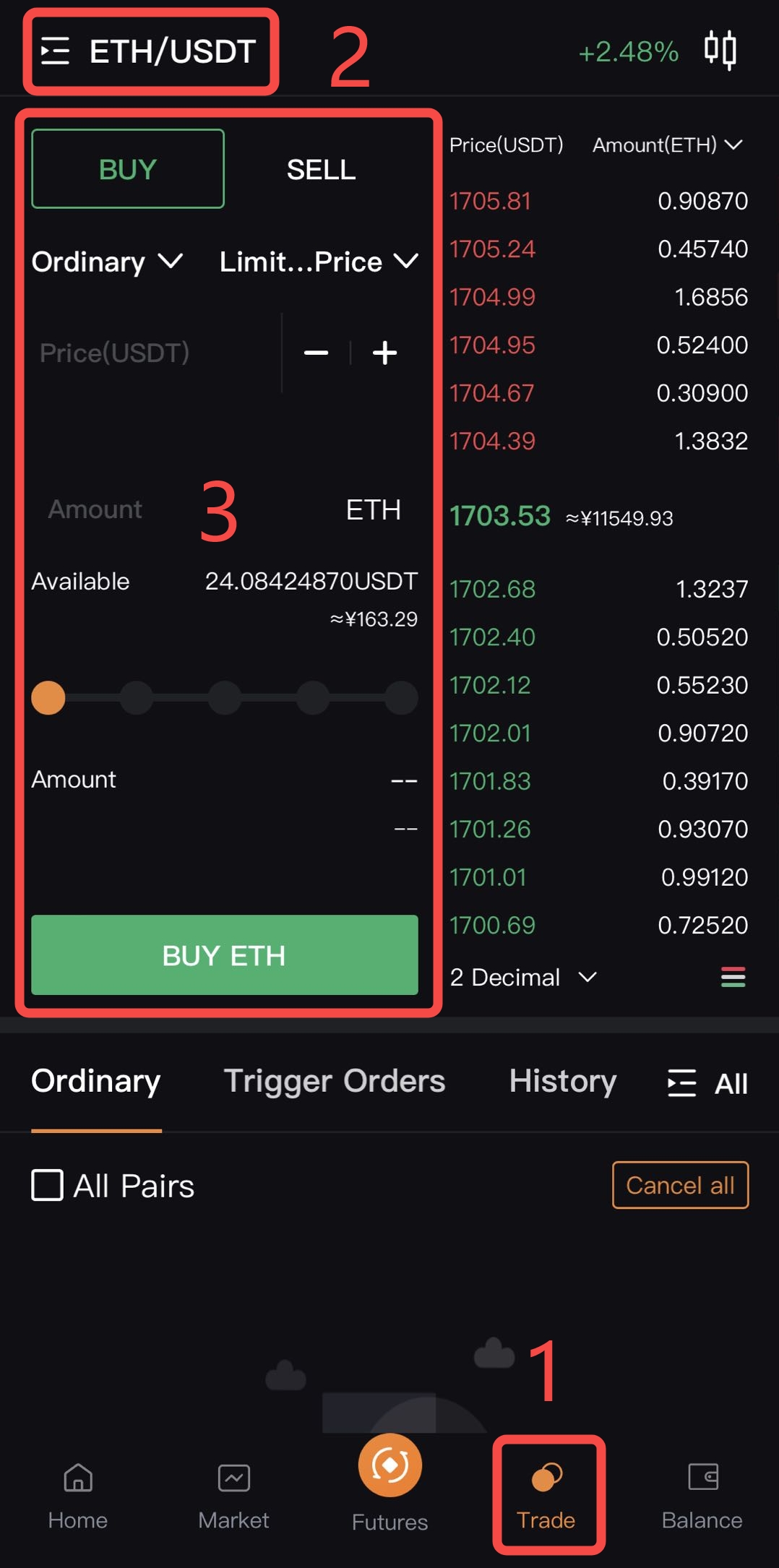Expand the Ordinary order type dropdown
This screenshot has width=779, height=1568.
click(x=106, y=262)
